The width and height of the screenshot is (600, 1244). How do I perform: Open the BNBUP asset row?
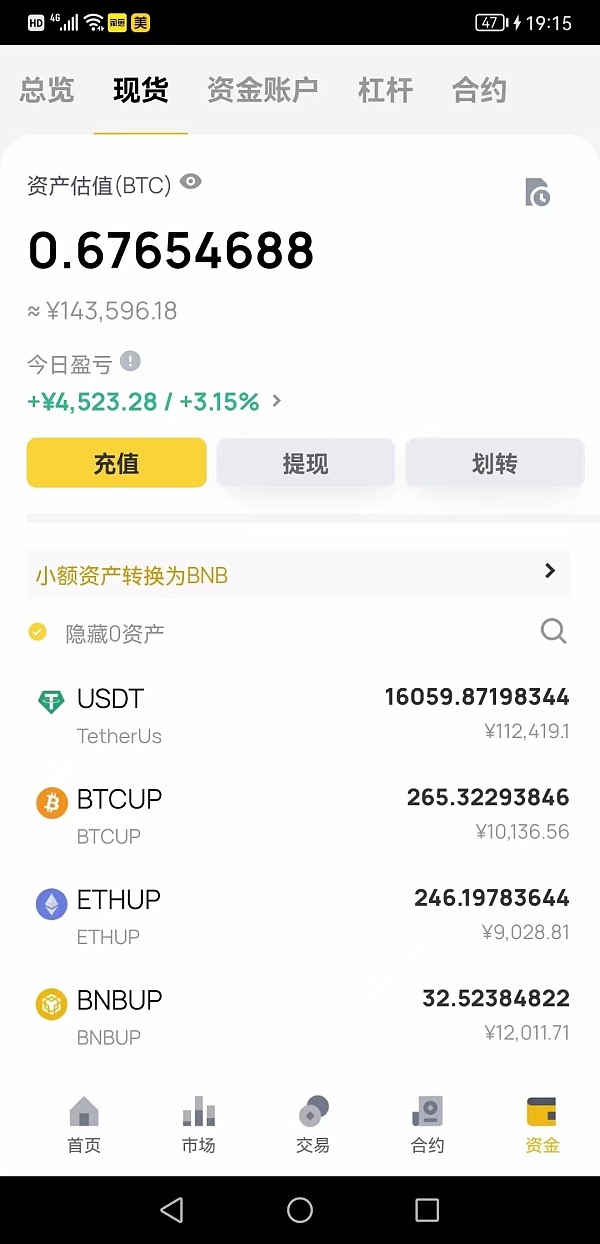(x=299, y=1017)
